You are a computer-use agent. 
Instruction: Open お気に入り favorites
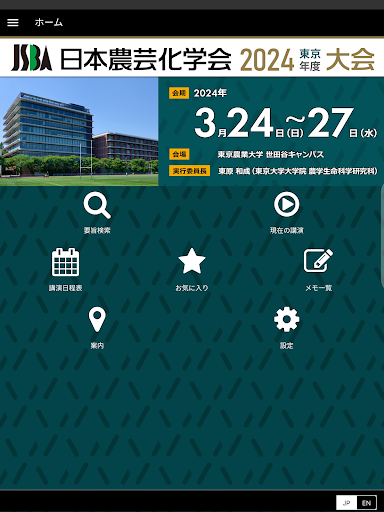[x=192, y=270]
